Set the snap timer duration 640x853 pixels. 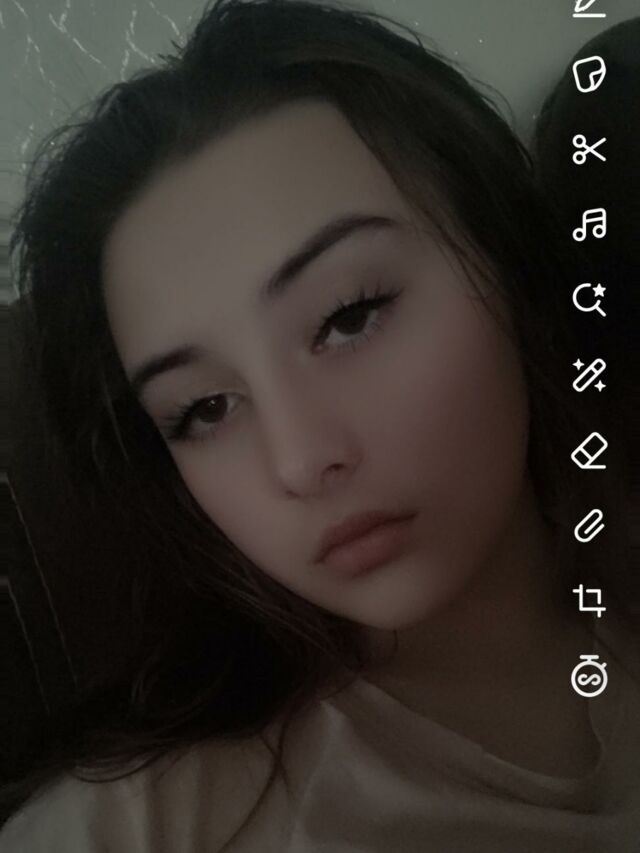coord(589,676)
